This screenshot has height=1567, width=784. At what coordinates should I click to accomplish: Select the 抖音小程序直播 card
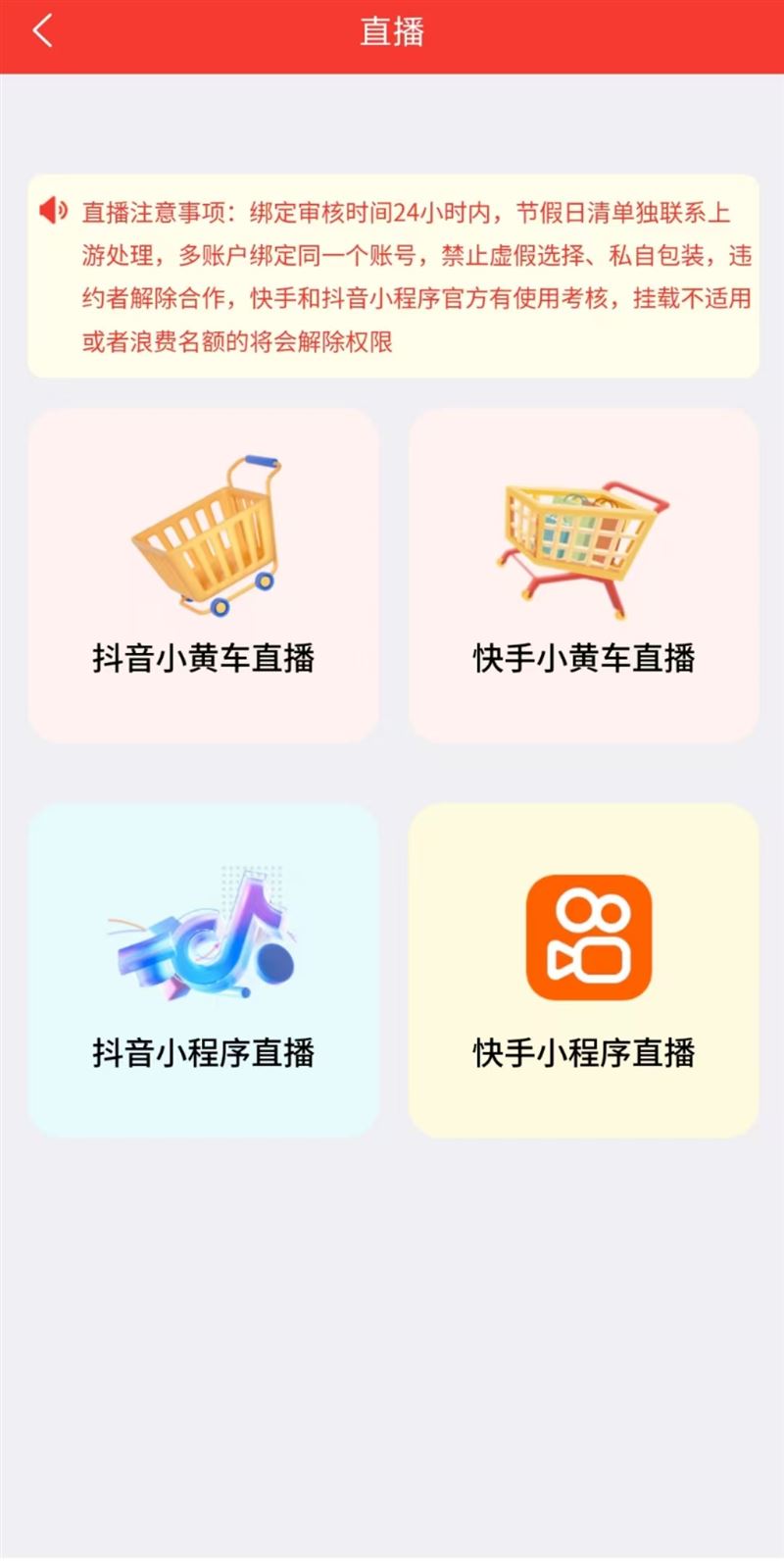coord(204,971)
